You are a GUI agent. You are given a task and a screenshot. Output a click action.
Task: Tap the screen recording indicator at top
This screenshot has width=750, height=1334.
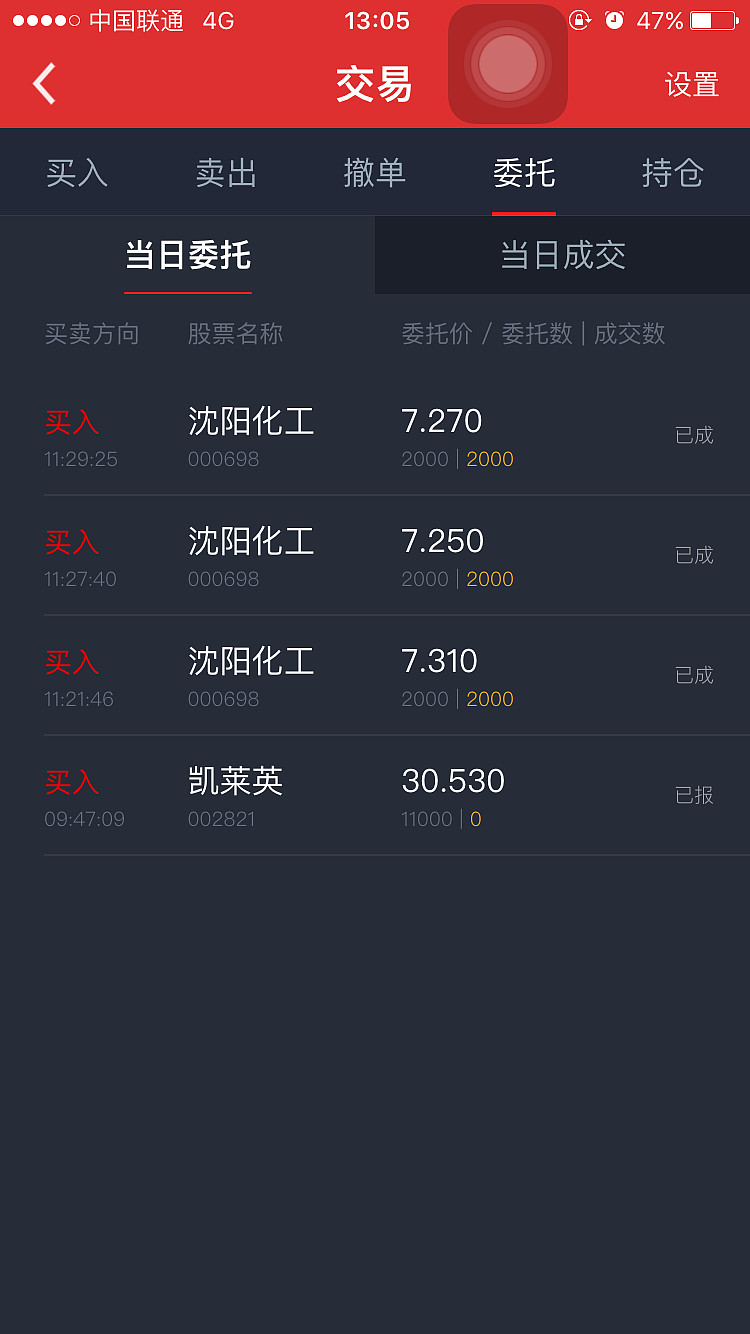507,63
